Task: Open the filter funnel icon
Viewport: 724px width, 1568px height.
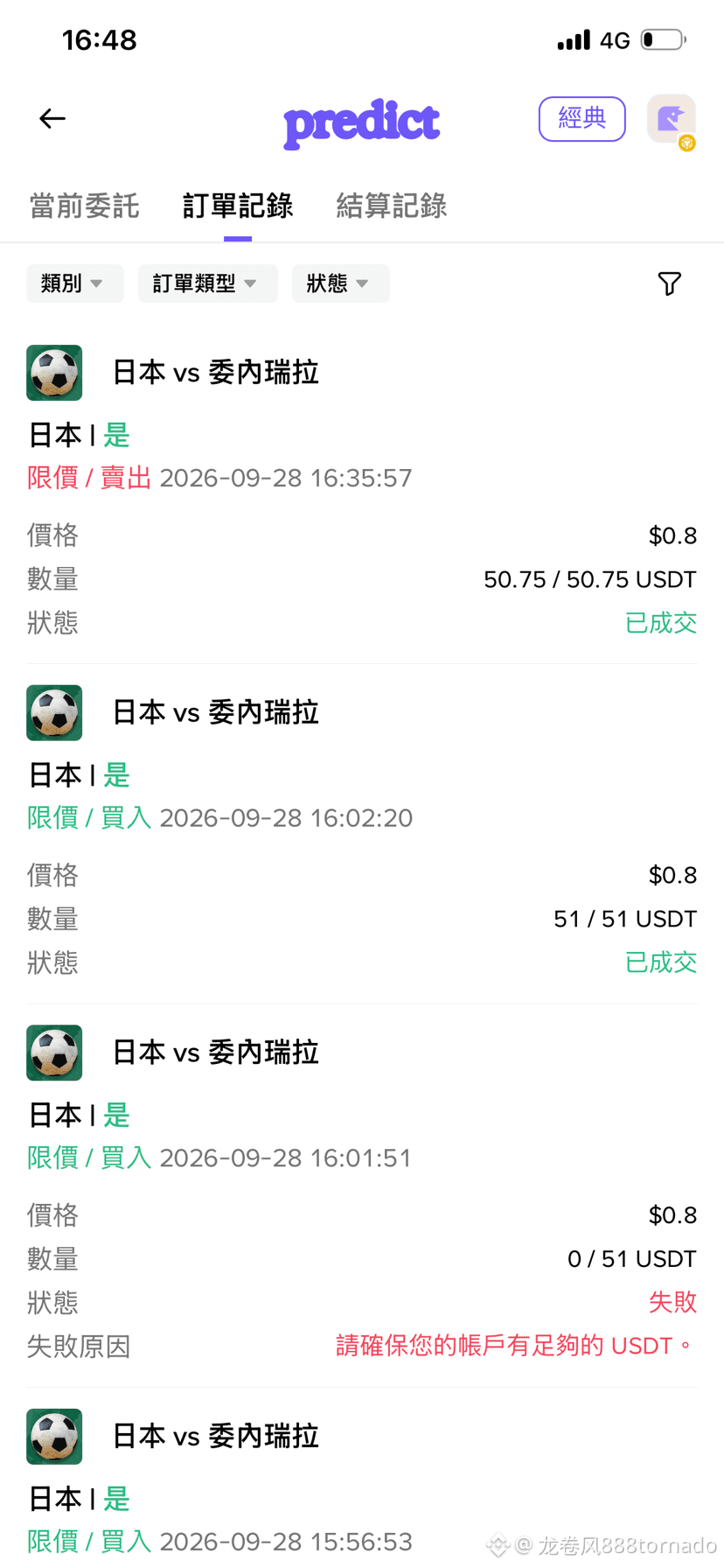Action: [670, 283]
